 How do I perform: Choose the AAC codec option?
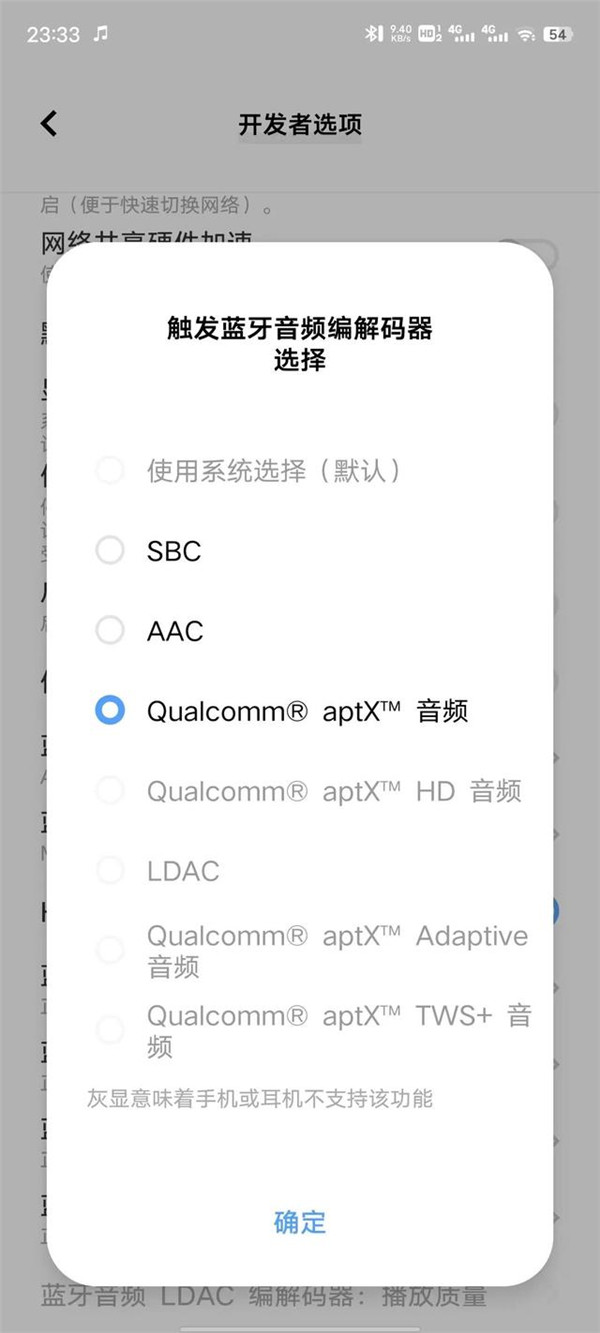pos(110,631)
